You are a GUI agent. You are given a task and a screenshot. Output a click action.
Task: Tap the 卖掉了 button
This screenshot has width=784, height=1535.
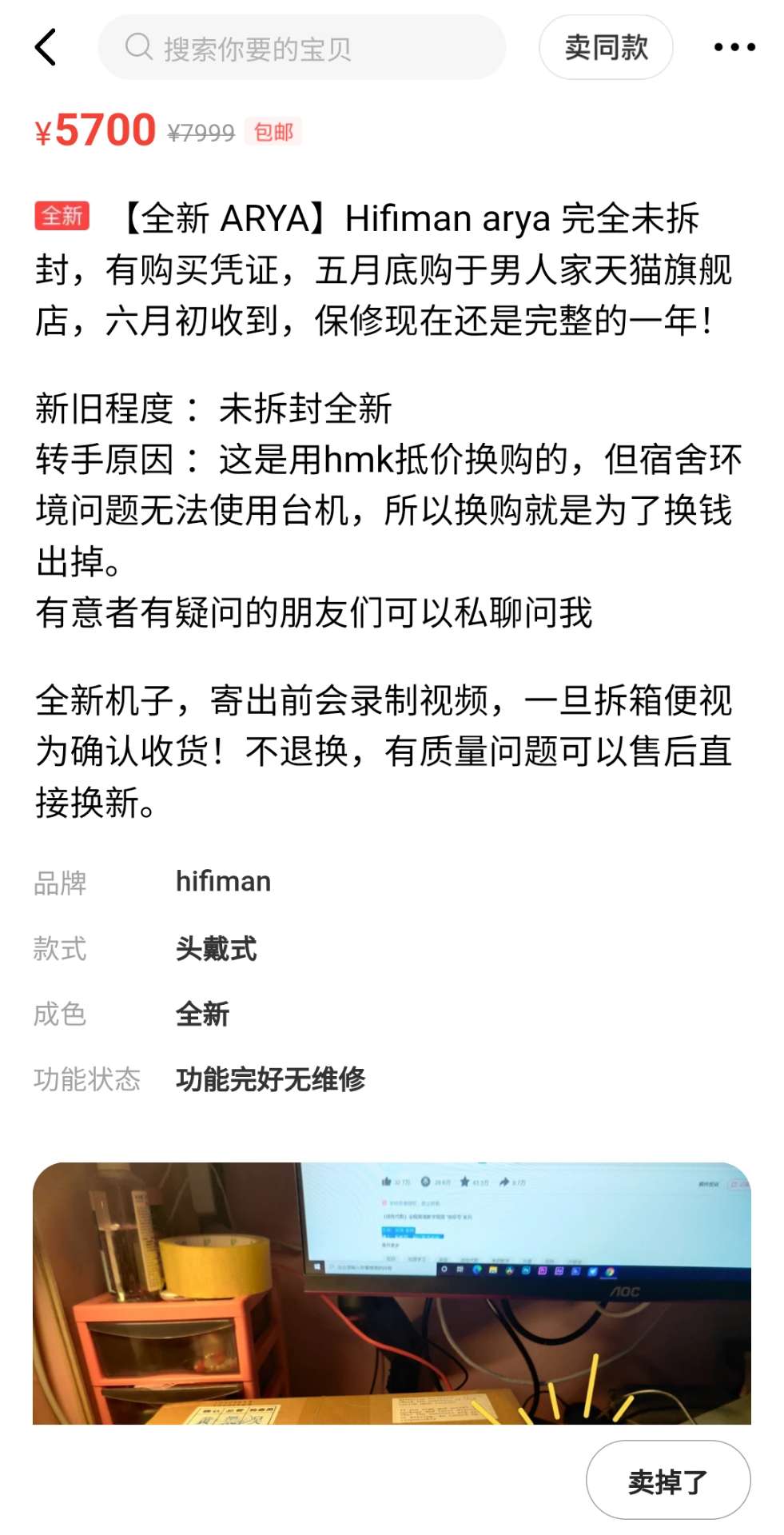[x=668, y=1481]
